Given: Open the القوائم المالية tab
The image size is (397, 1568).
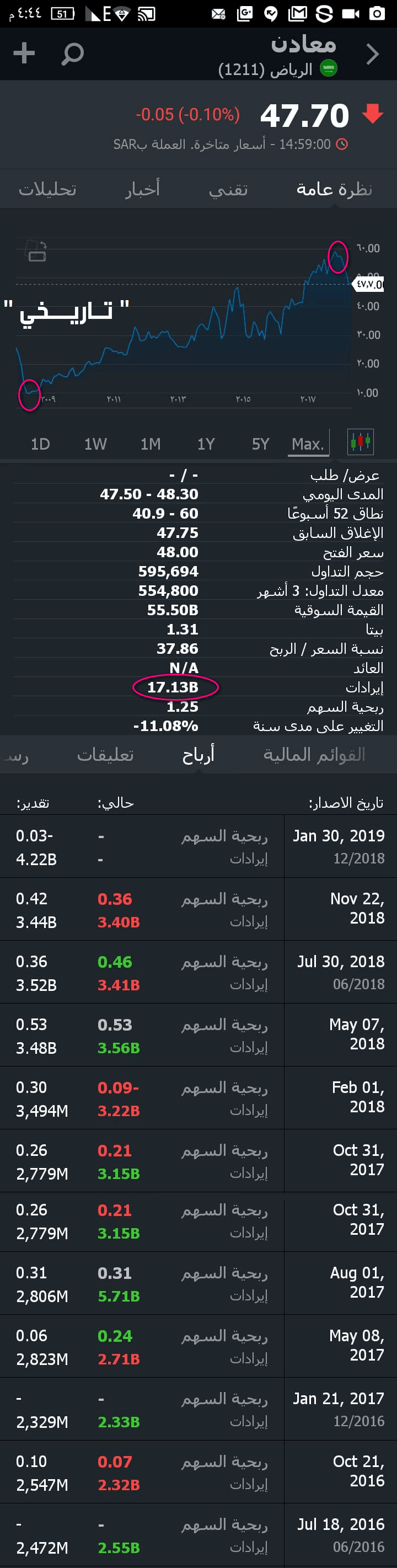Looking at the screenshot, I should coord(314,755).
